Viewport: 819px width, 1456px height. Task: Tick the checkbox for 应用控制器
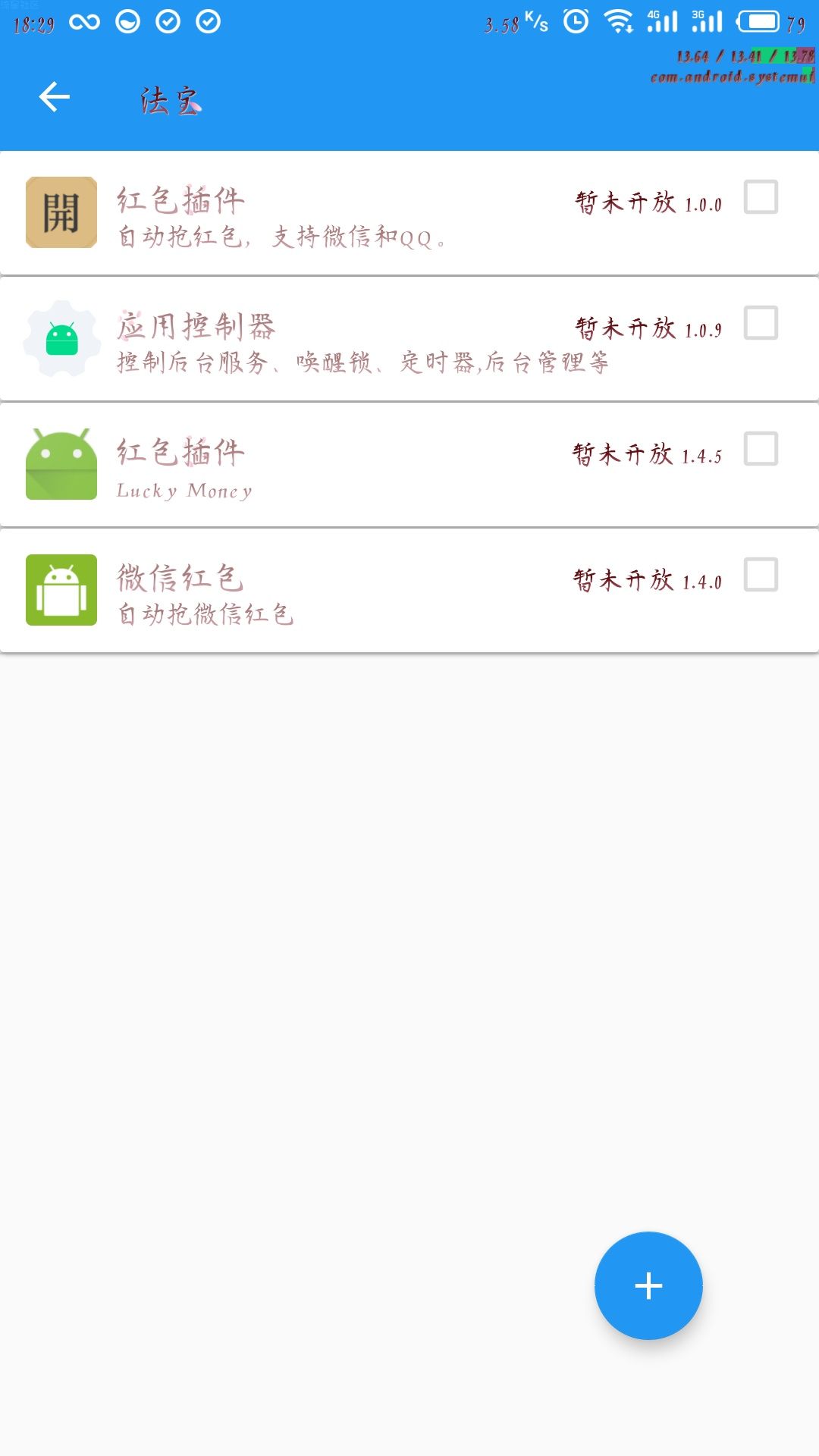(761, 323)
